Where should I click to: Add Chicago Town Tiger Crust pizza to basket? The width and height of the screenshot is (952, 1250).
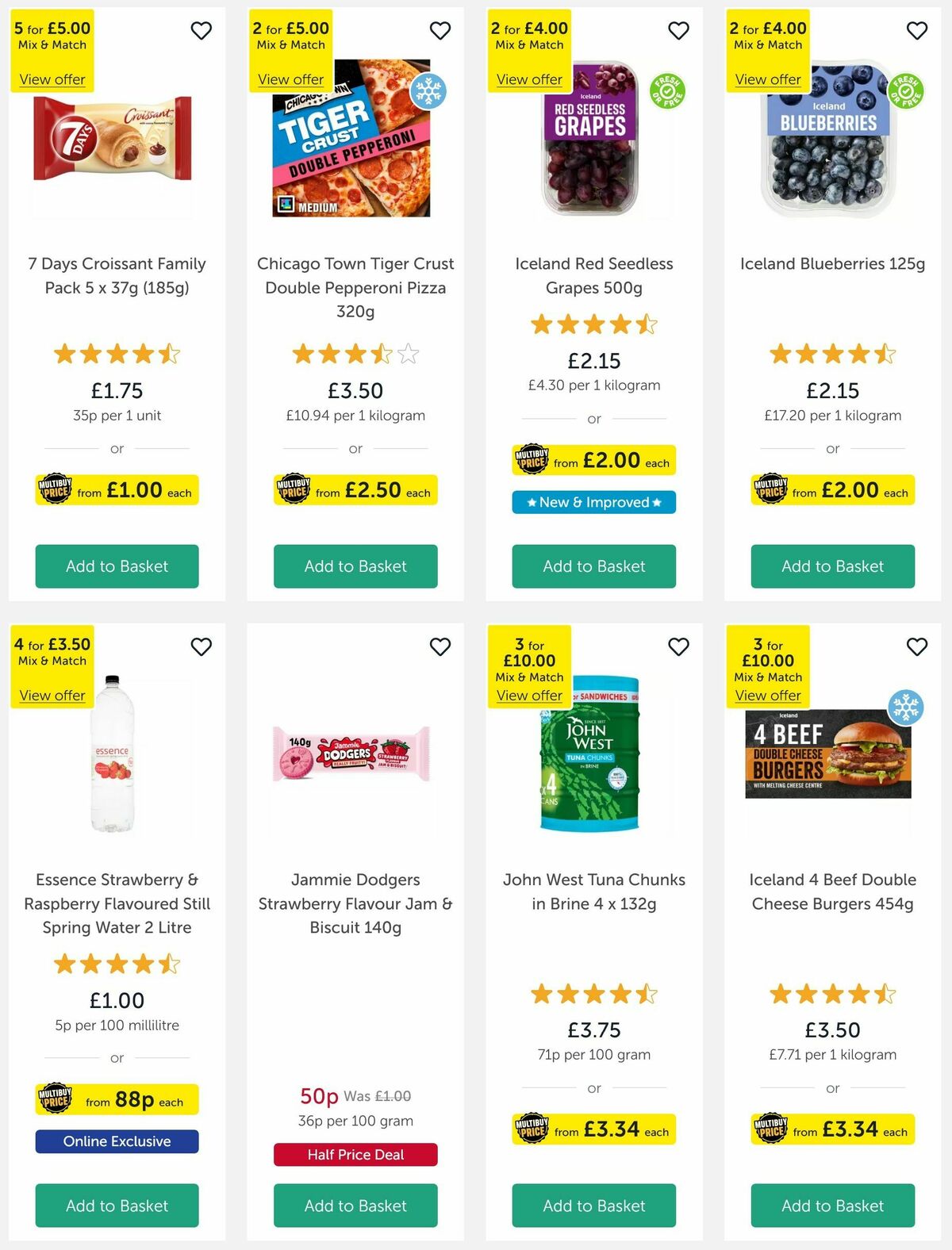click(355, 566)
